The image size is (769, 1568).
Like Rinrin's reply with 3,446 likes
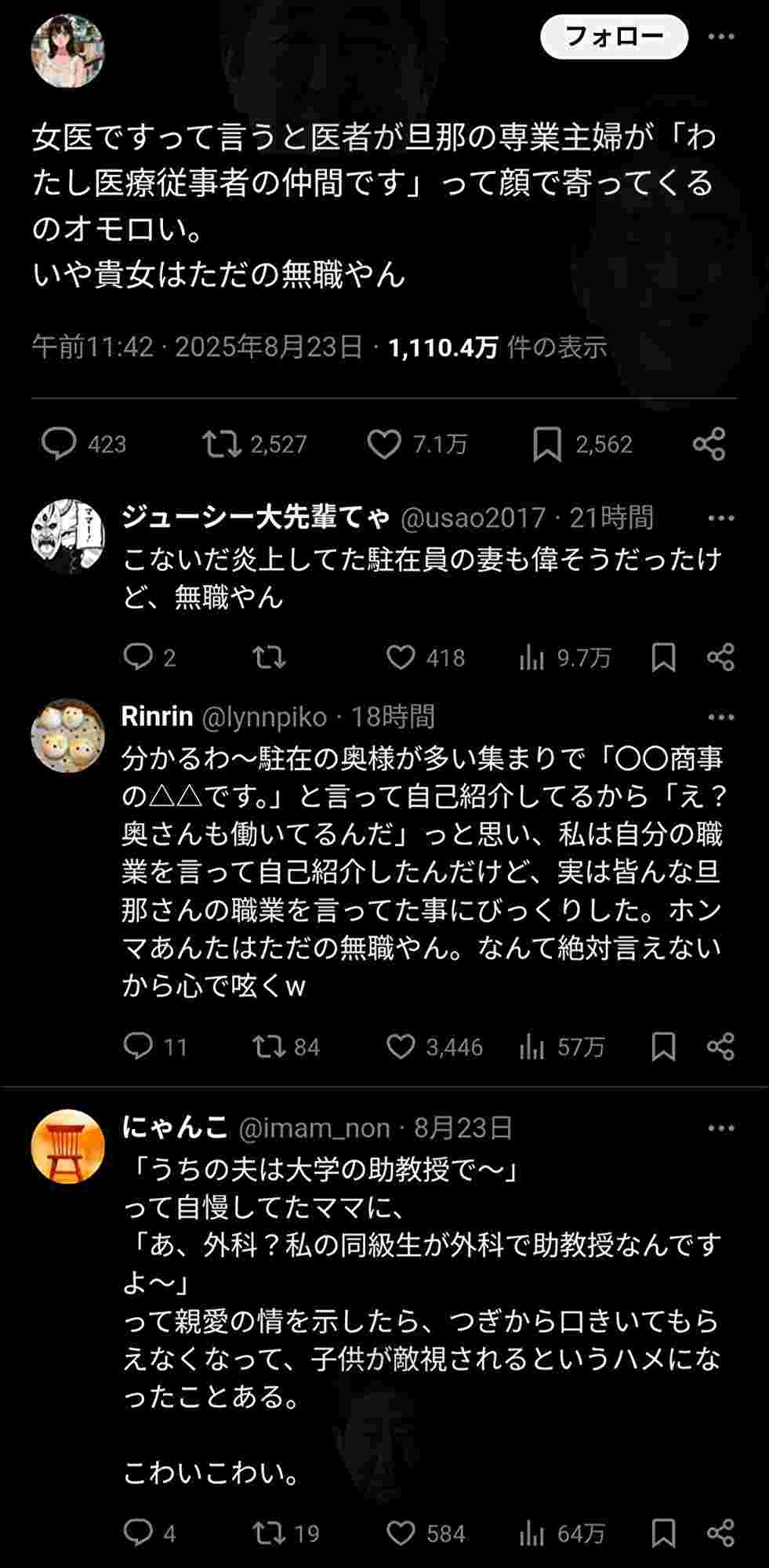coord(401,1047)
